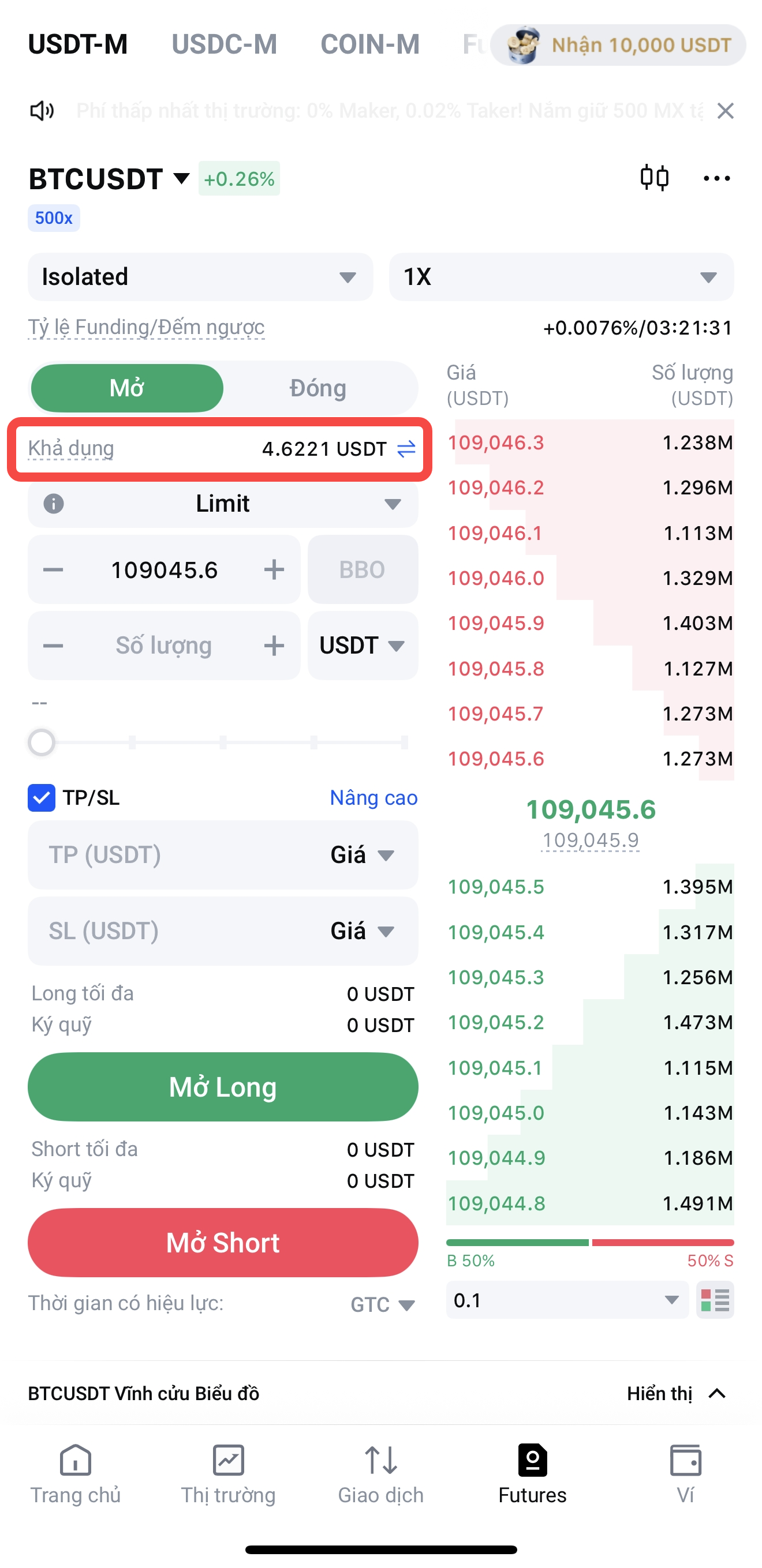The width and height of the screenshot is (762, 1568).
Task: Tap the Mở Long button
Action: pyautogui.click(x=223, y=1087)
